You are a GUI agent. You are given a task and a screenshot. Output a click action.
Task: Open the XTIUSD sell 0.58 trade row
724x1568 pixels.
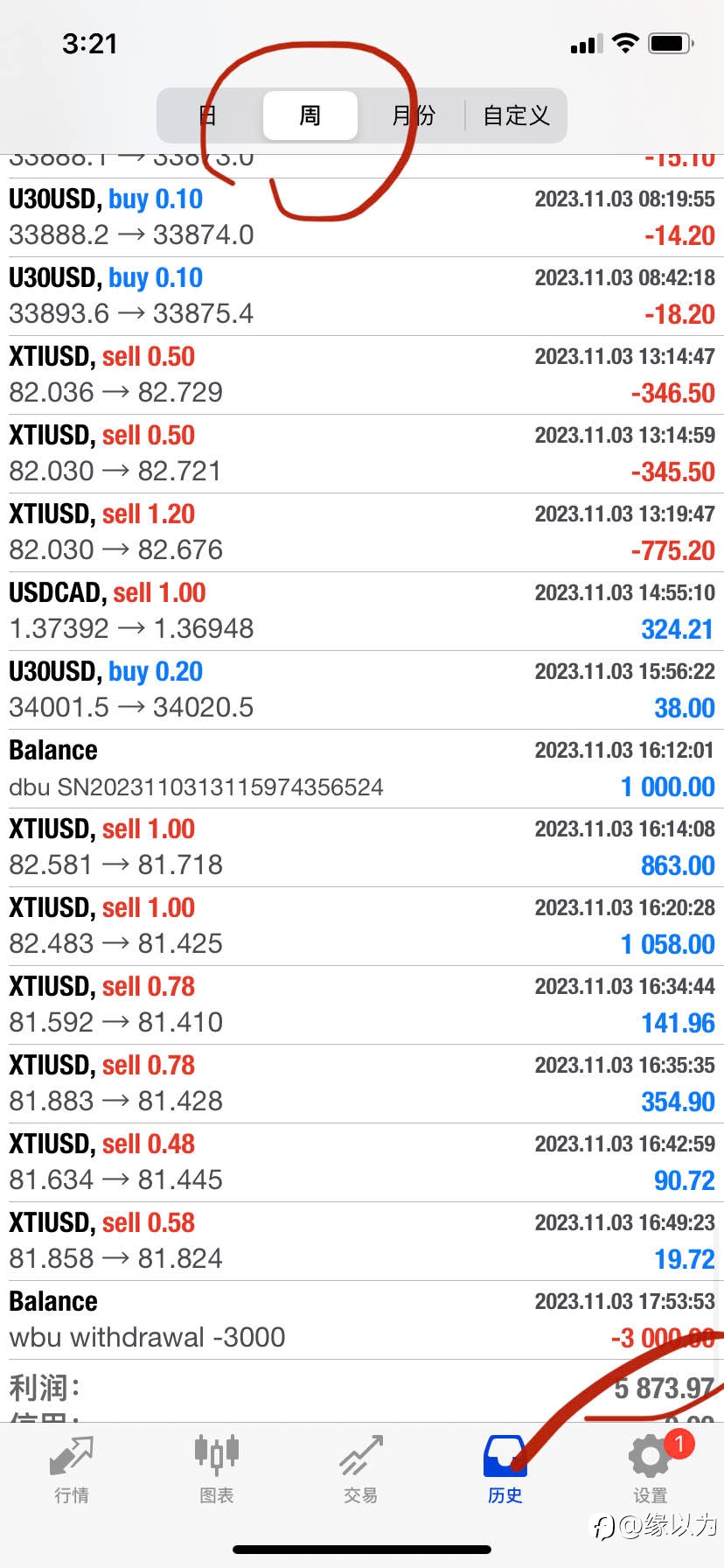point(362,1242)
